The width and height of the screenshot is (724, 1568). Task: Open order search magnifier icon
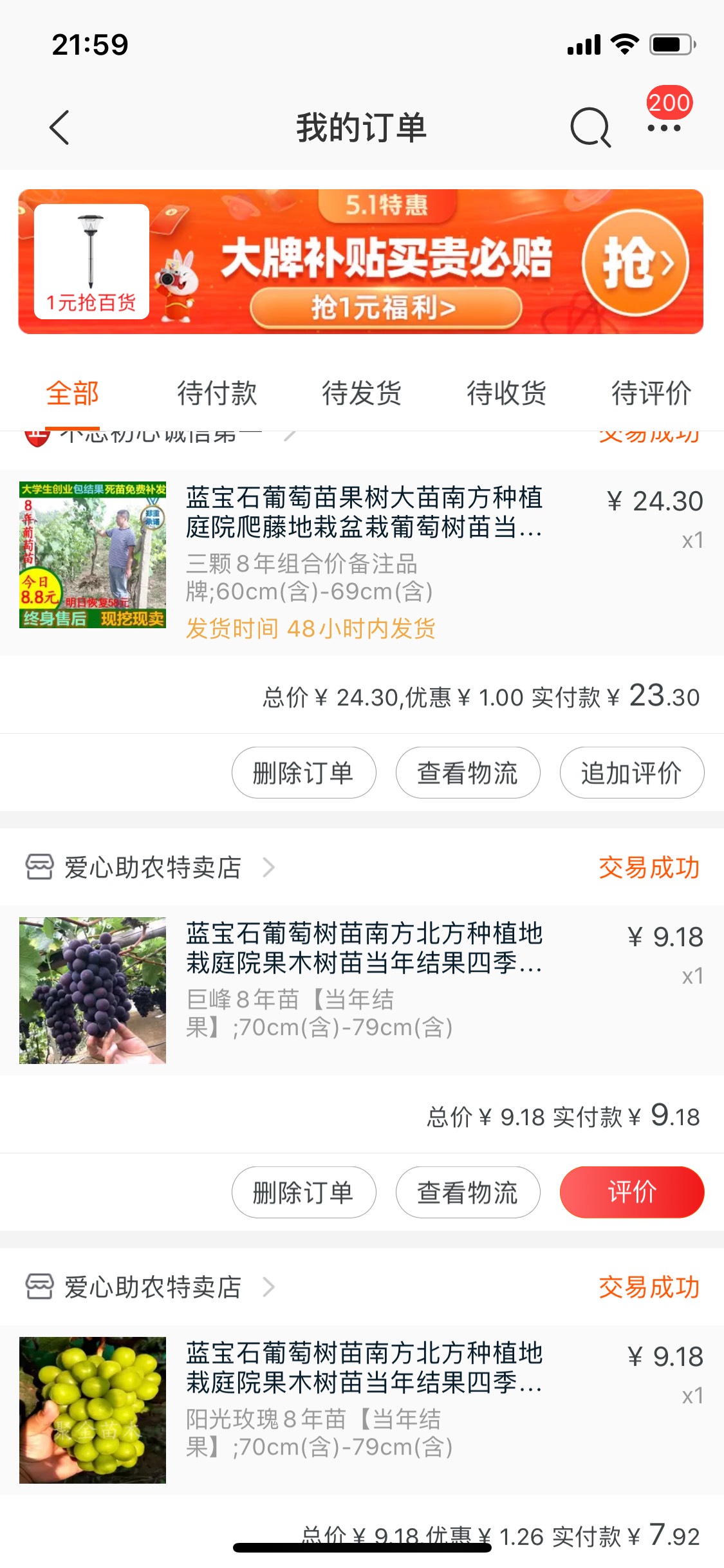tap(590, 127)
